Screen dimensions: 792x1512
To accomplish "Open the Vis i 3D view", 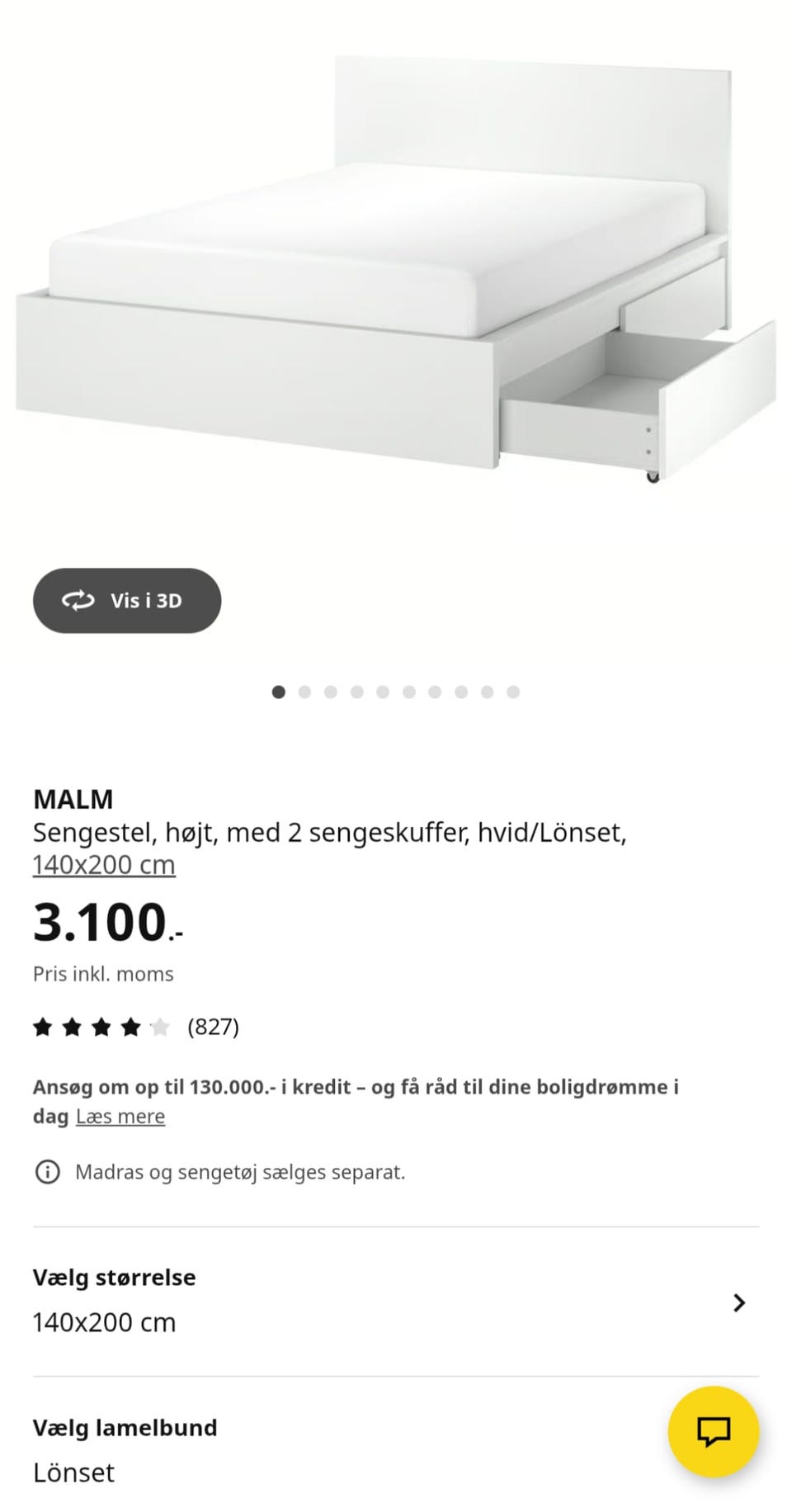I will click(x=125, y=601).
